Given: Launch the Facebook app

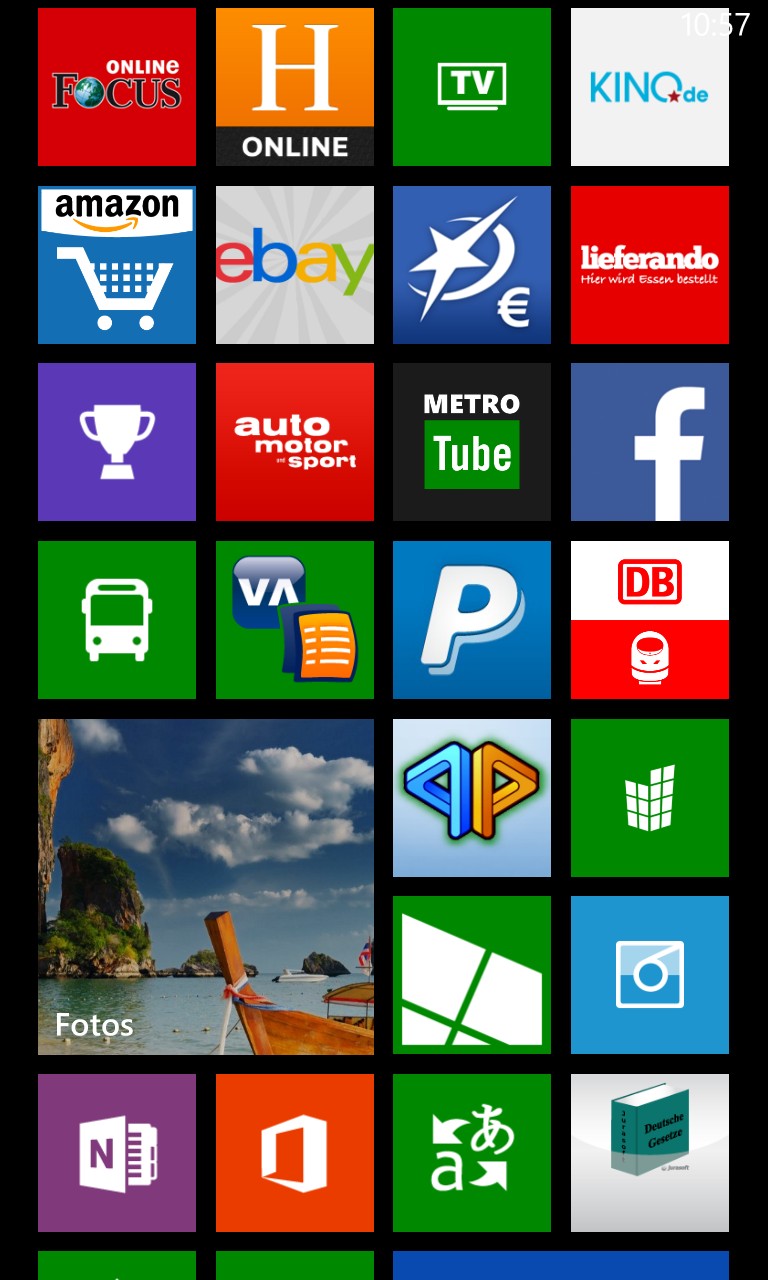Looking at the screenshot, I should click(x=650, y=442).
